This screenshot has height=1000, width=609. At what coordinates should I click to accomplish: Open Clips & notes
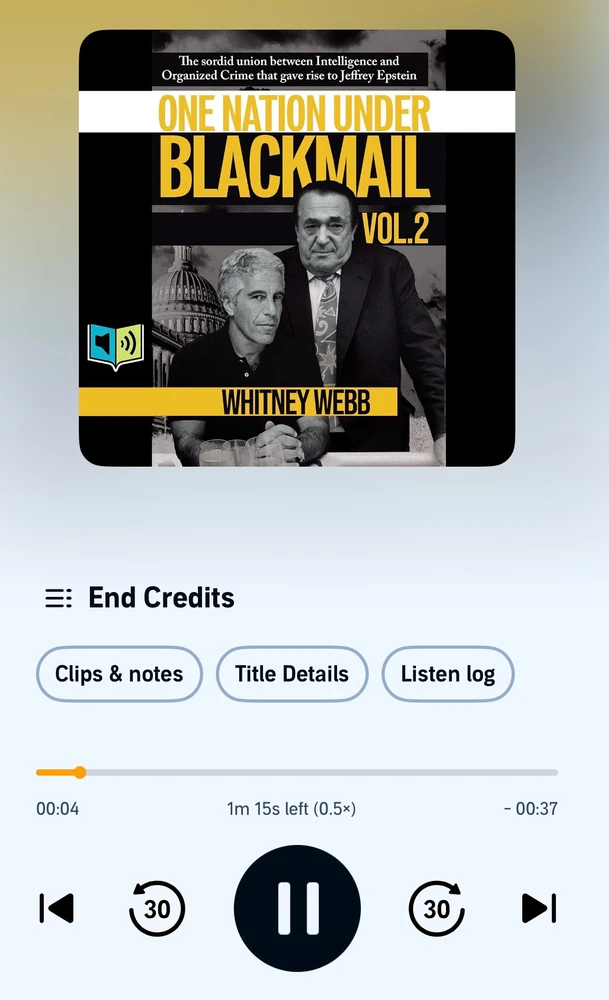[119, 674]
